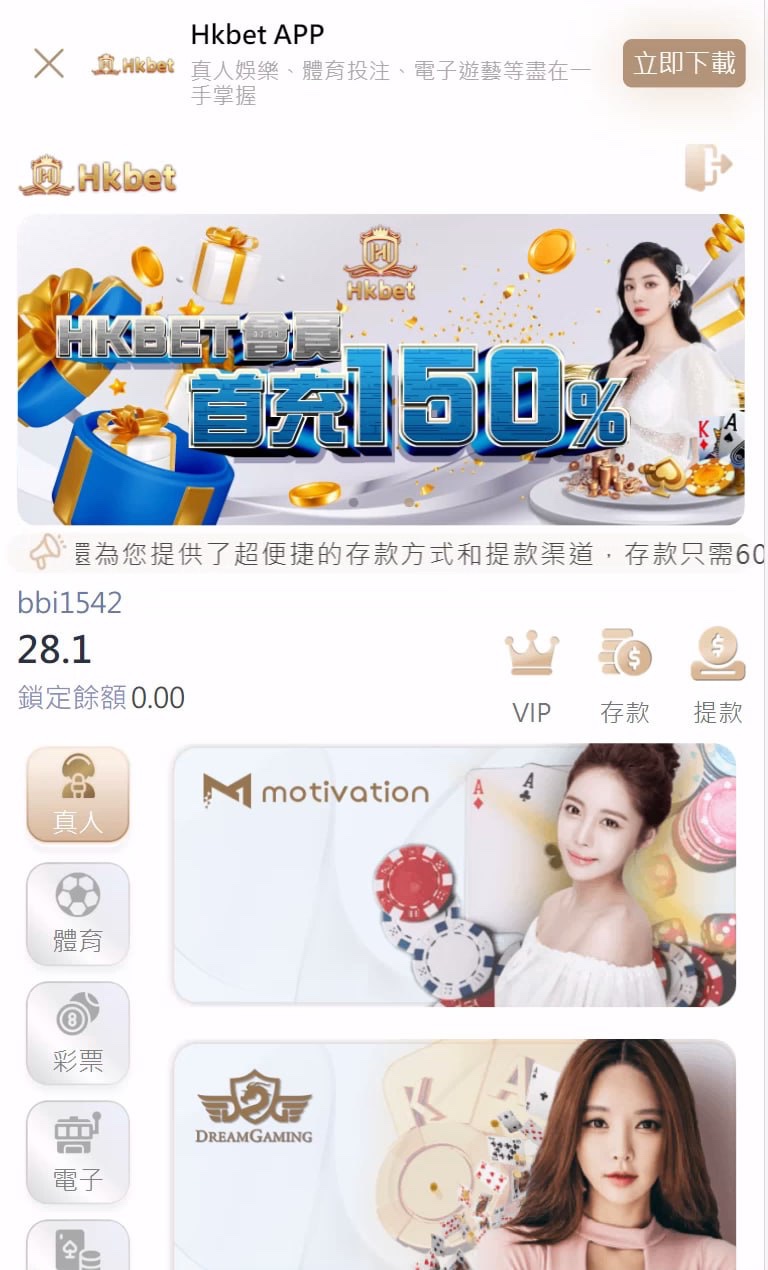This screenshot has width=768, height=1270.
Task: Go to 存款 deposit
Action: pyautogui.click(x=625, y=677)
